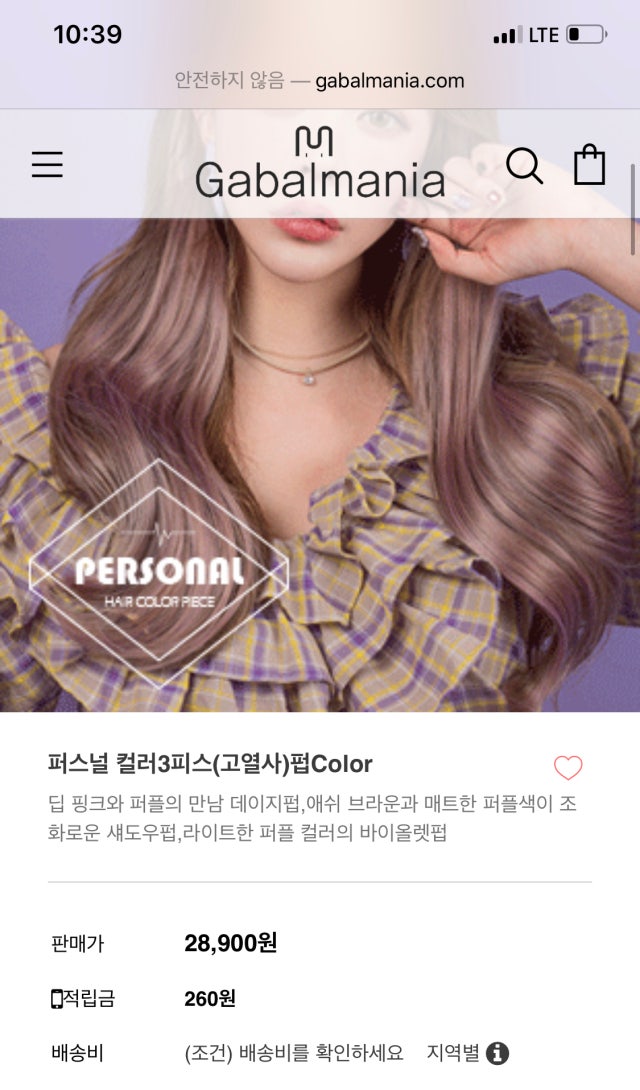The height and width of the screenshot is (1090, 640).
Task: Add product to wishlist with heart icon
Action: [x=568, y=768]
